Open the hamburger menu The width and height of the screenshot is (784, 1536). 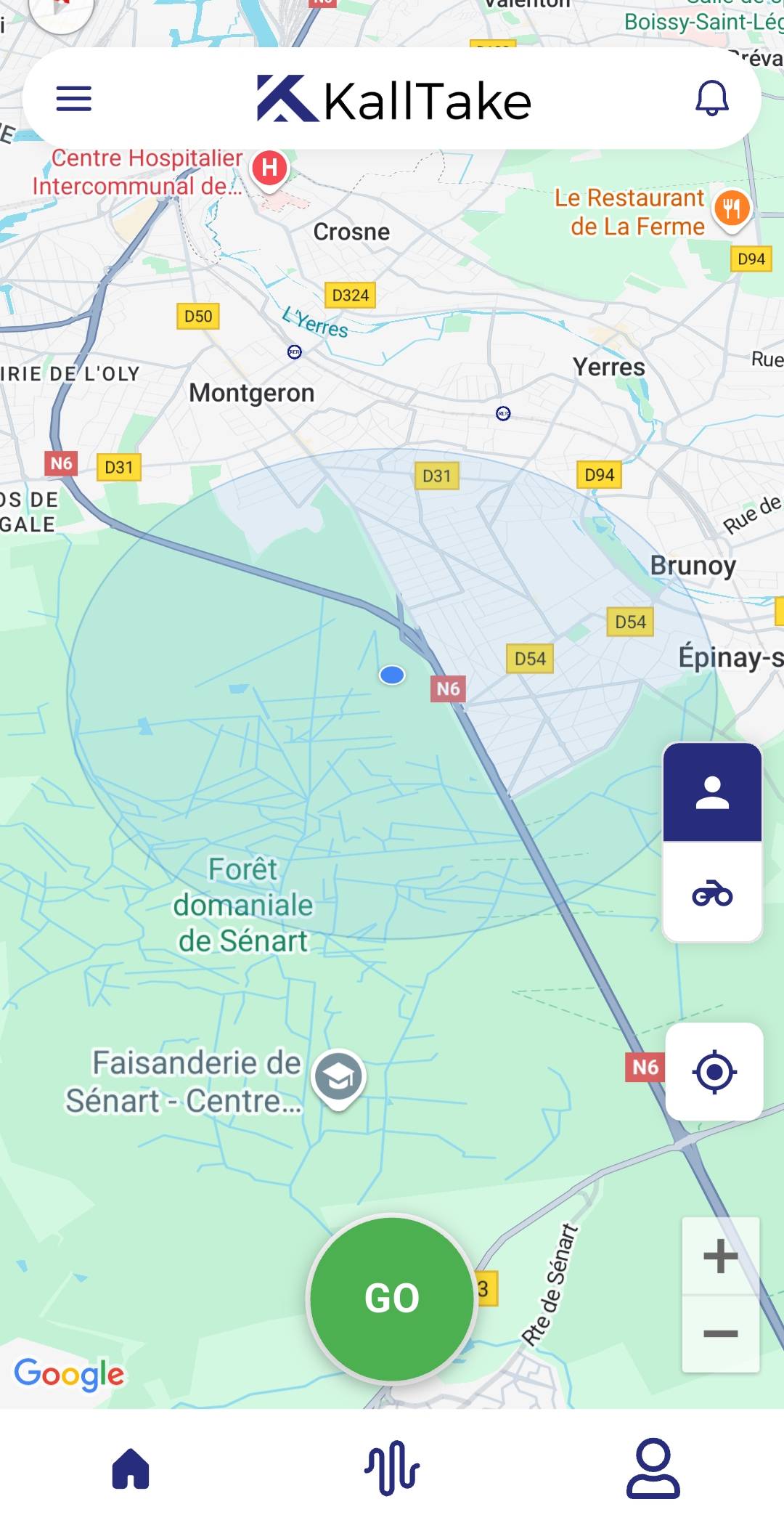point(74,99)
